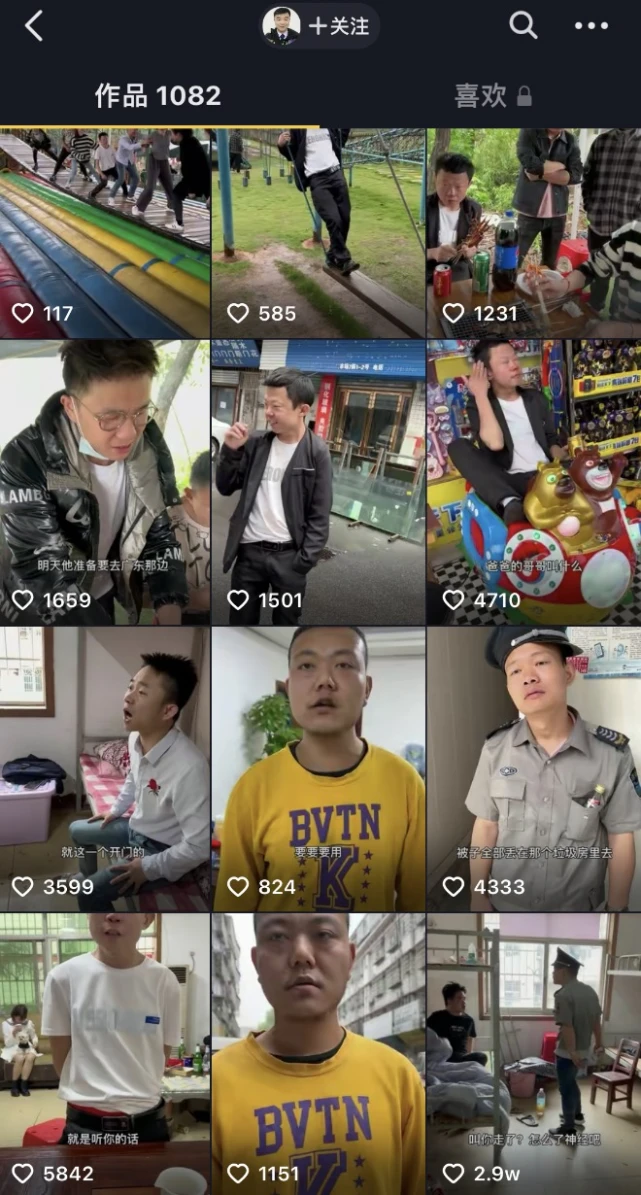This screenshot has width=641, height=1195.
Task: Open the video with 1659 likes
Action: point(105,482)
